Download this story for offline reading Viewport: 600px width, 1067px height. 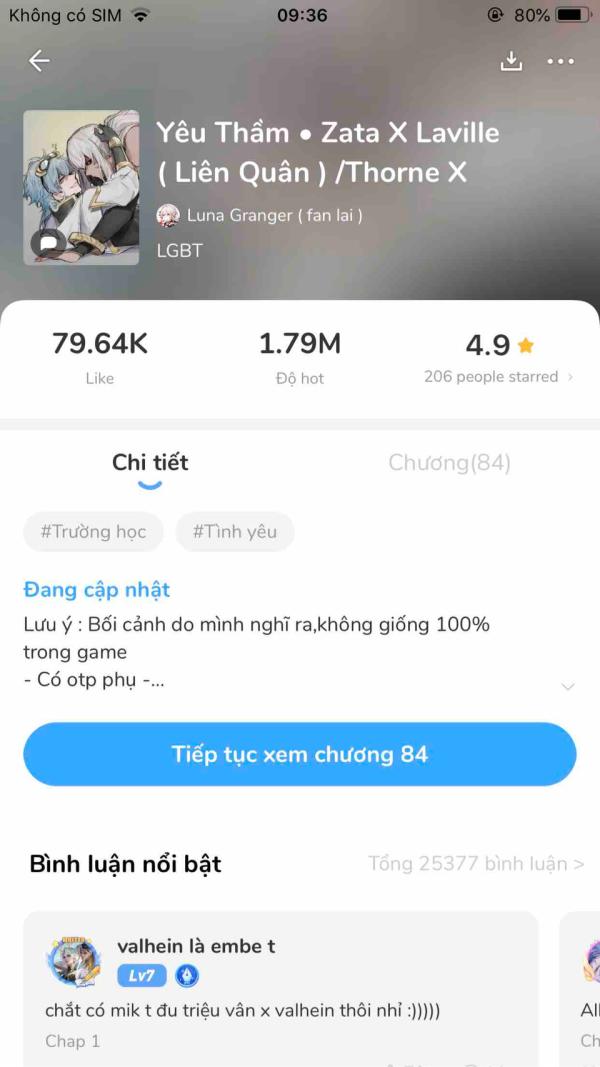(511, 61)
